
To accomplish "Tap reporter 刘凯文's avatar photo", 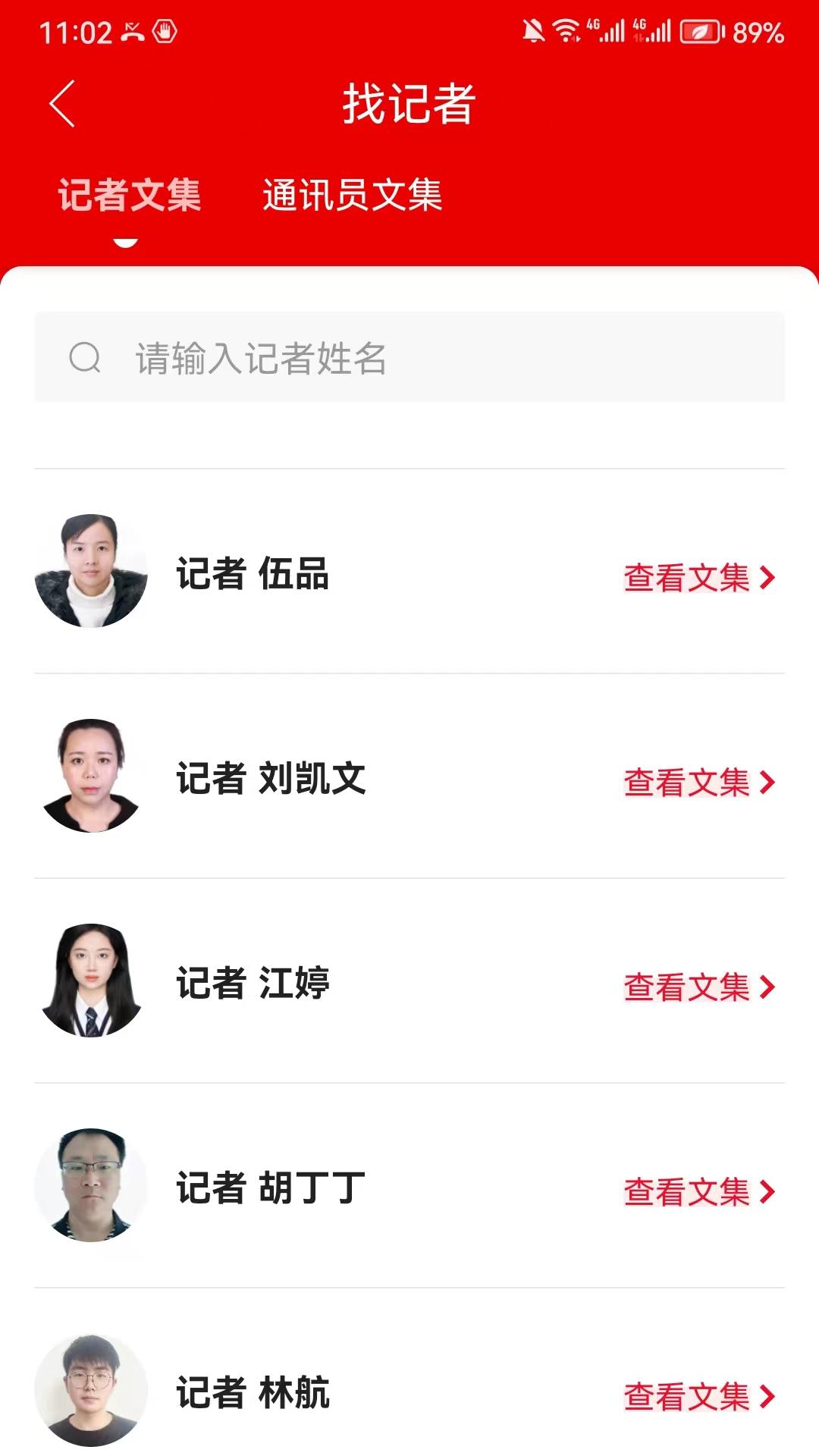I will click(93, 781).
